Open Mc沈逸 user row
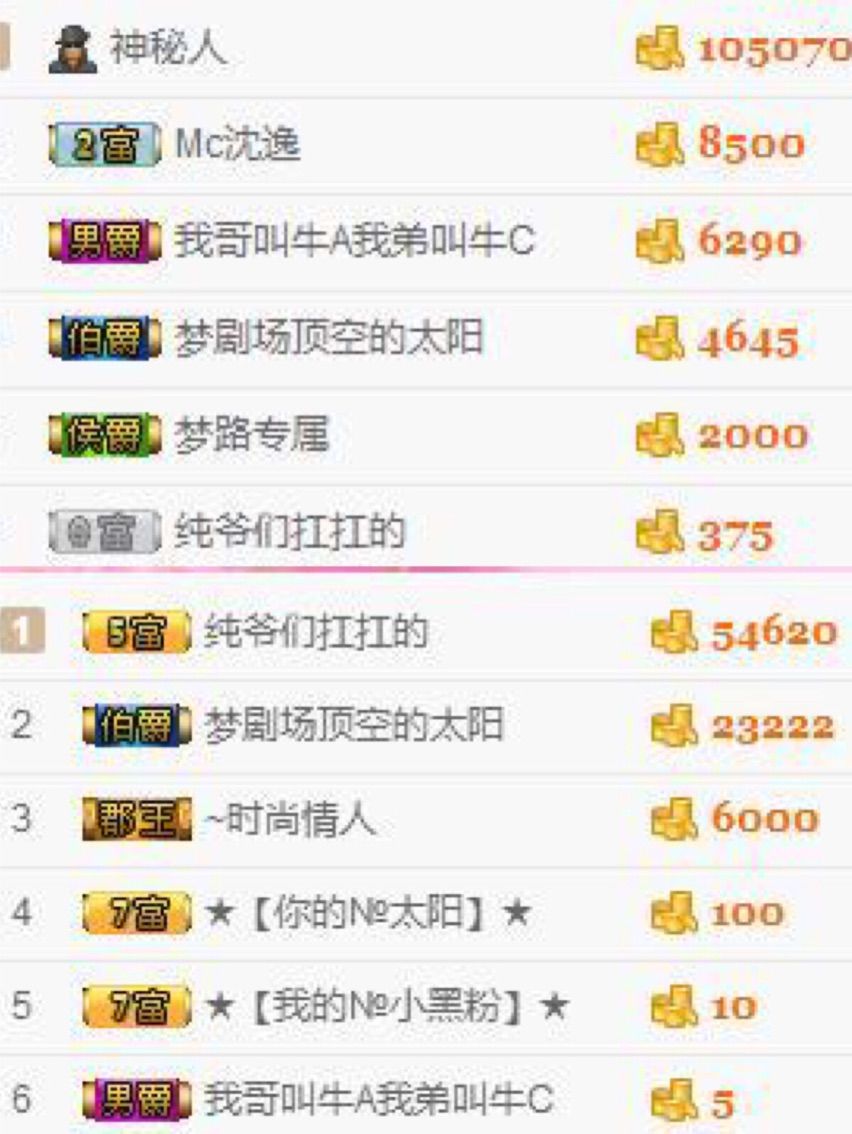The image size is (852, 1134). 237,145
